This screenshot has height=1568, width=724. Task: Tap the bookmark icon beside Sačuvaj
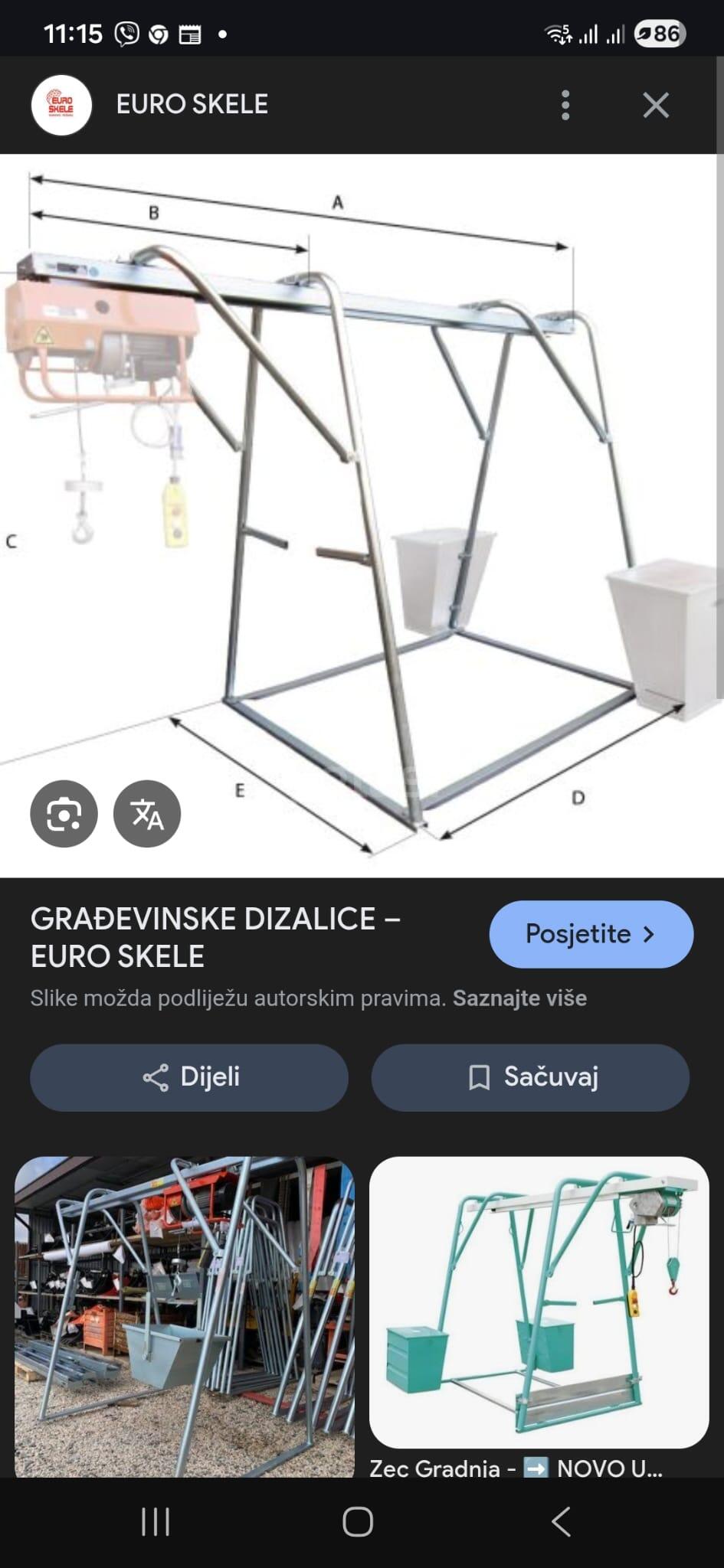point(479,1076)
